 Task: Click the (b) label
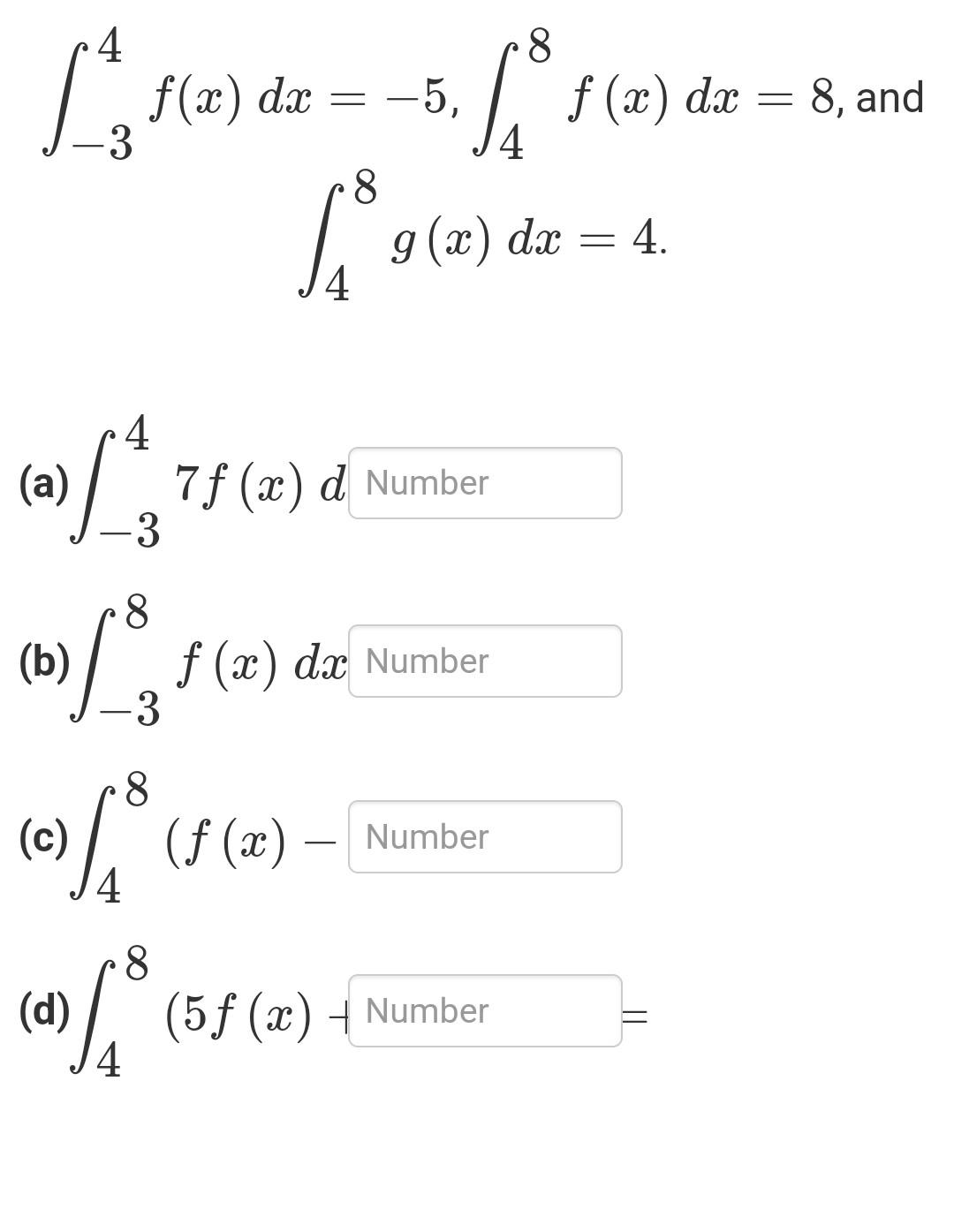(46, 661)
